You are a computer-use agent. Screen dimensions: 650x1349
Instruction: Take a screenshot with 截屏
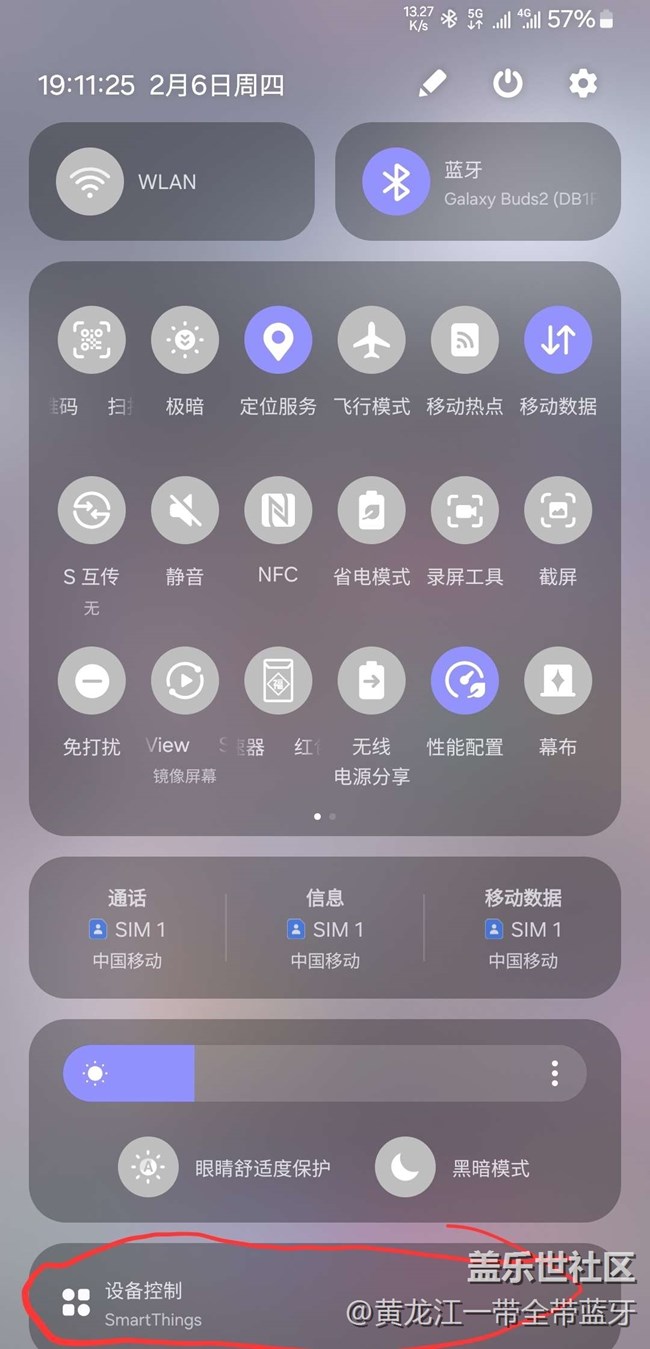(x=558, y=511)
